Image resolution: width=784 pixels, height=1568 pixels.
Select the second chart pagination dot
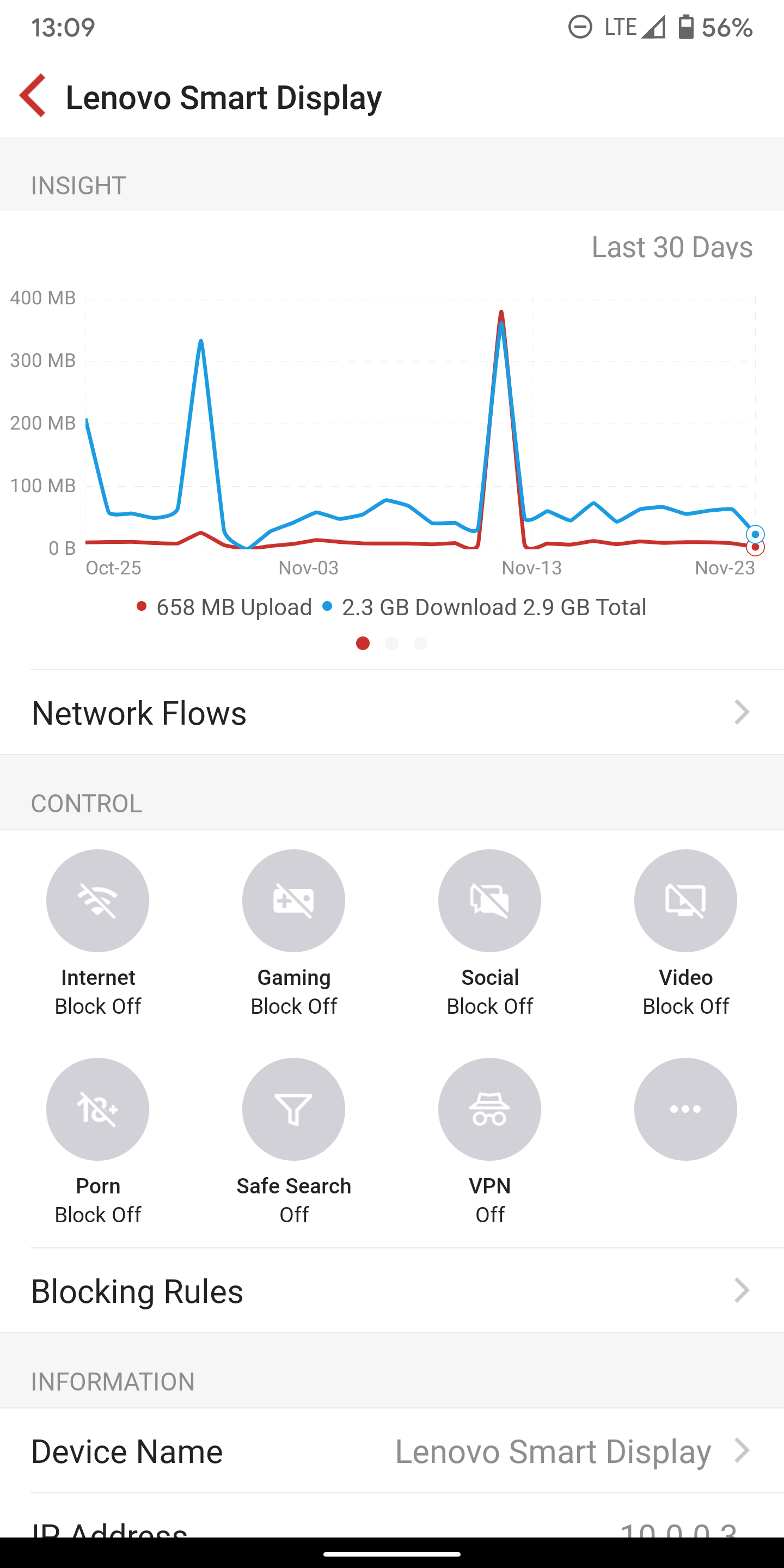pyautogui.click(x=392, y=643)
